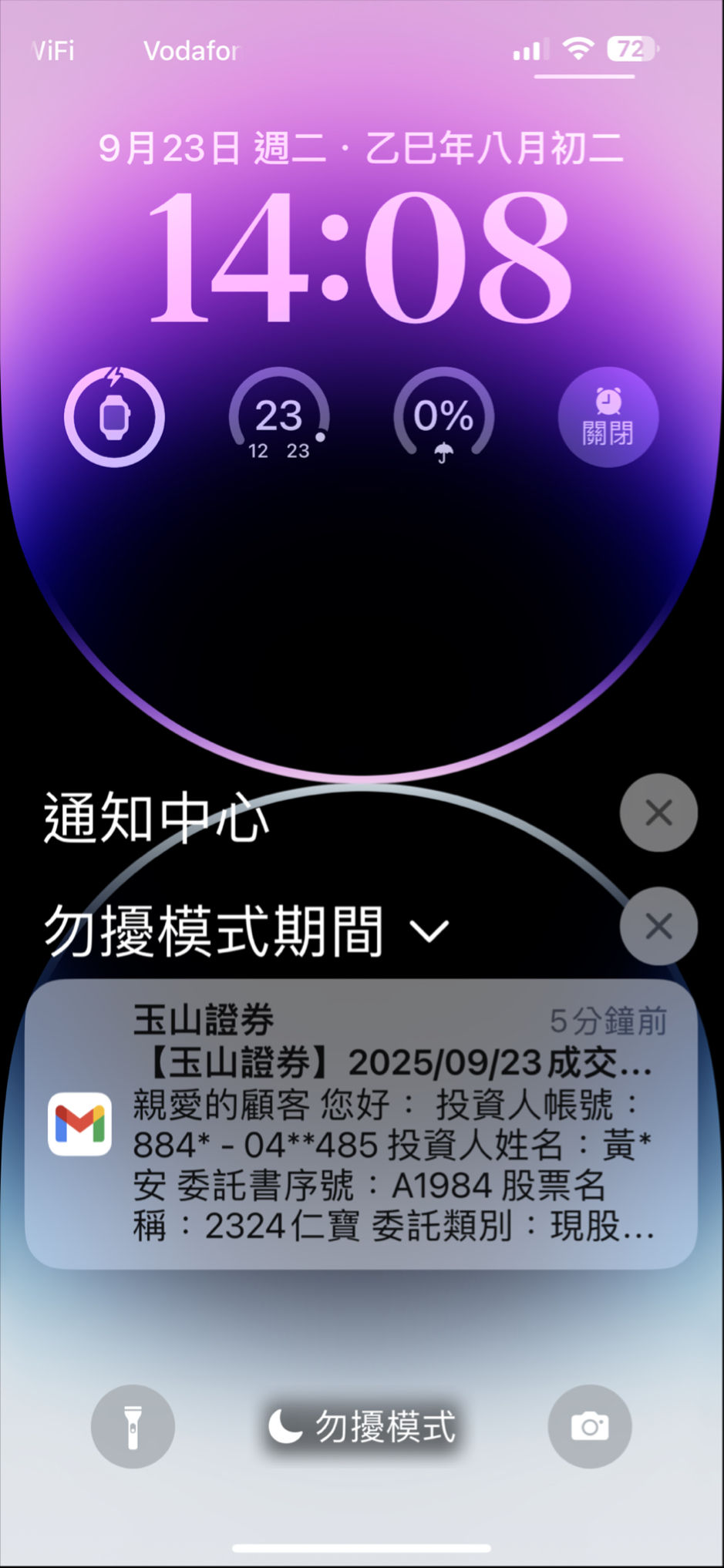
Task: Open the alarm 關閉 widget
Action: [x=608, y=417]
